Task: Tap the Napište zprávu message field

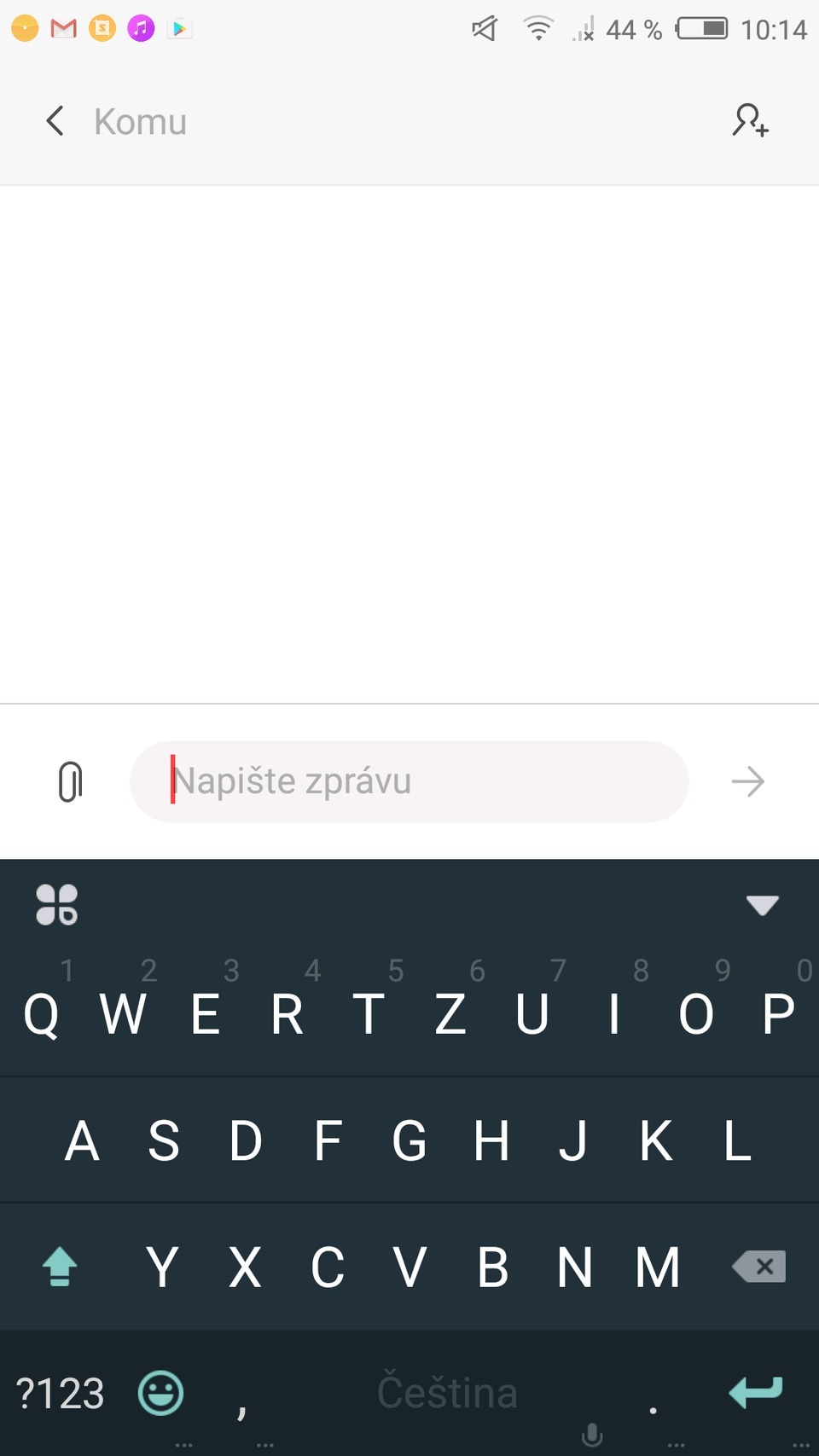Action: (x=409, y=780)
